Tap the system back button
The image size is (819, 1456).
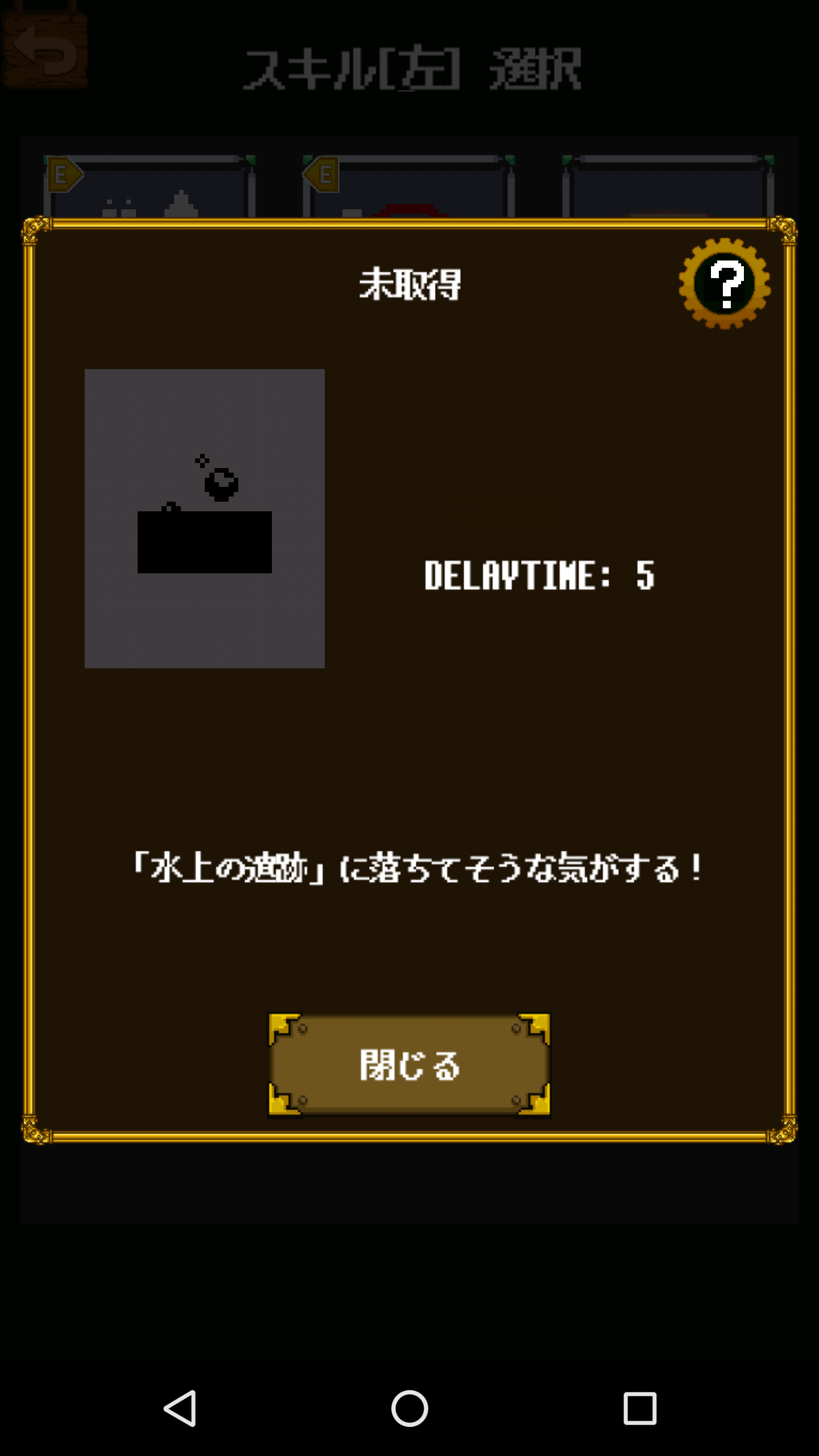tap(180, 1408)
